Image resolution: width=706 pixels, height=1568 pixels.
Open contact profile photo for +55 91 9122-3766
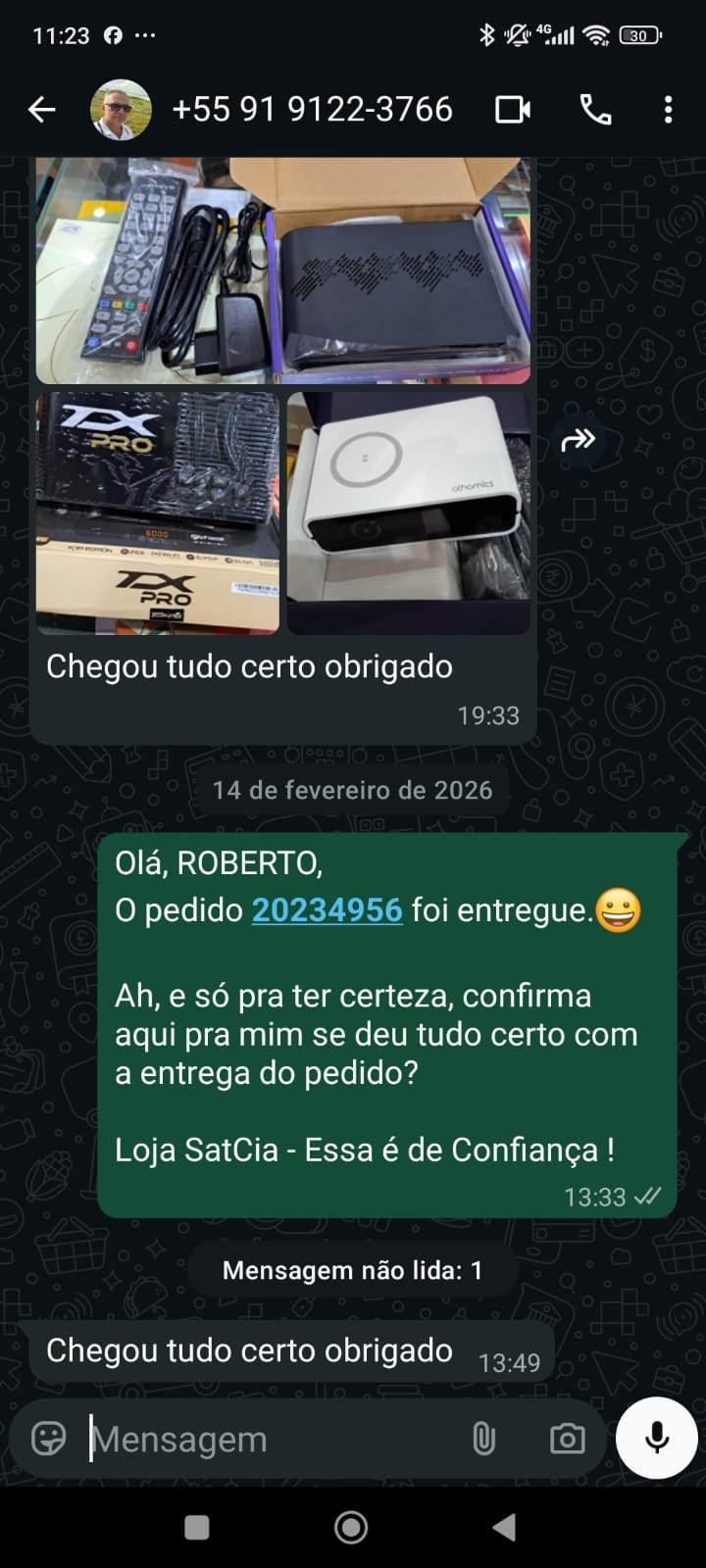click(121, 110)
